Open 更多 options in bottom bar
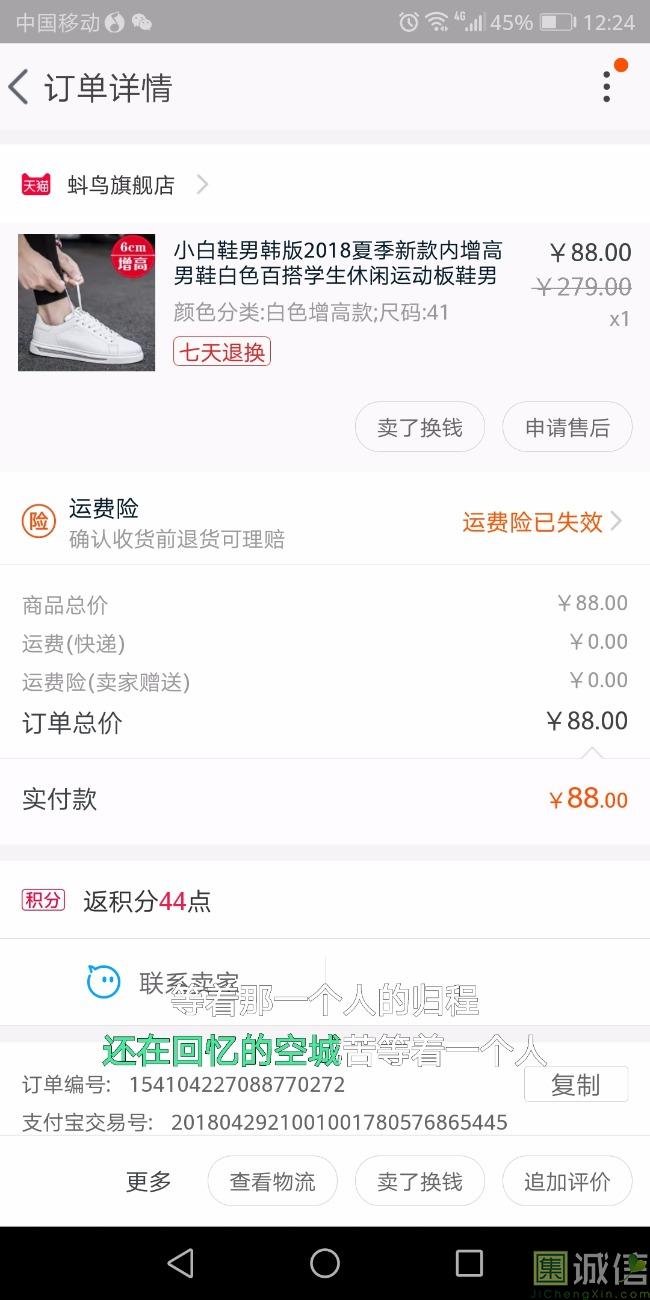 tap(148, 1182)
